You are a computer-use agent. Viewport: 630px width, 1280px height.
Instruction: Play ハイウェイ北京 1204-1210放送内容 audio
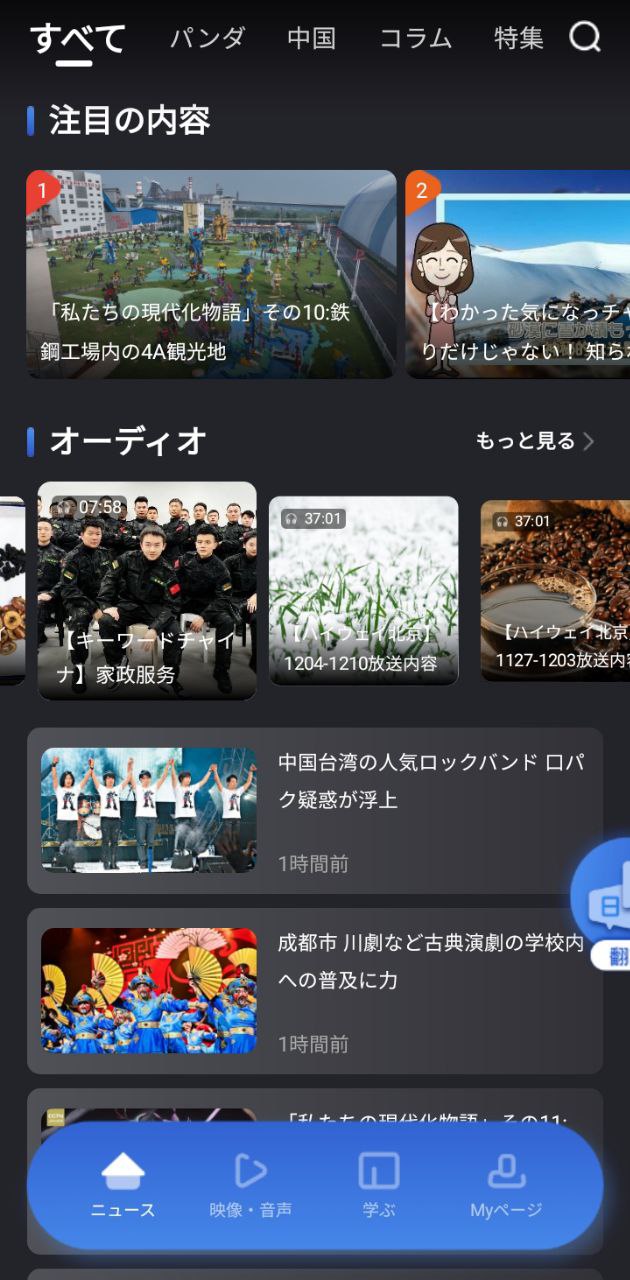pos(363,590)
